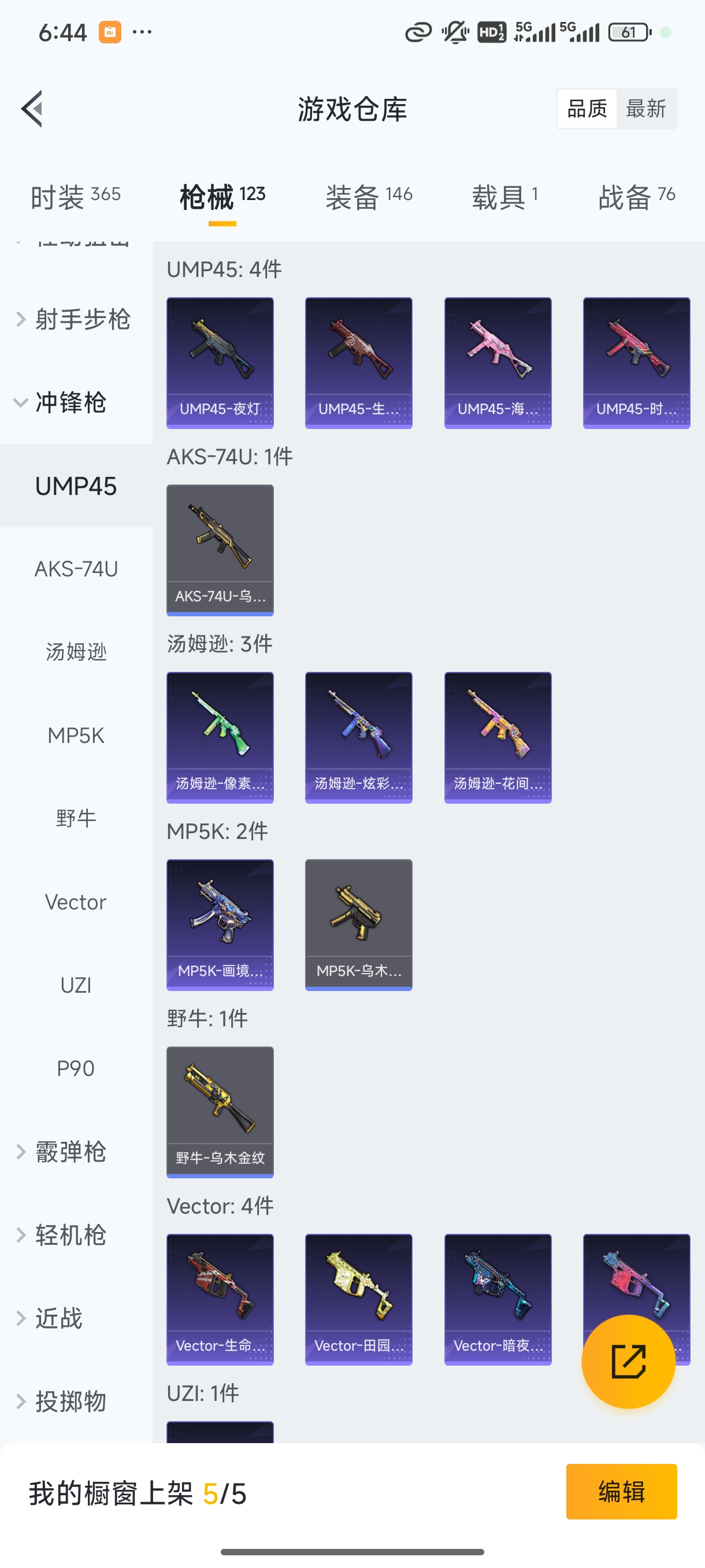The height and width of the screenshot is (1568, 705).
Task: View the 汤姆逊-像素 skin
Action: click(x=220, y=737)
